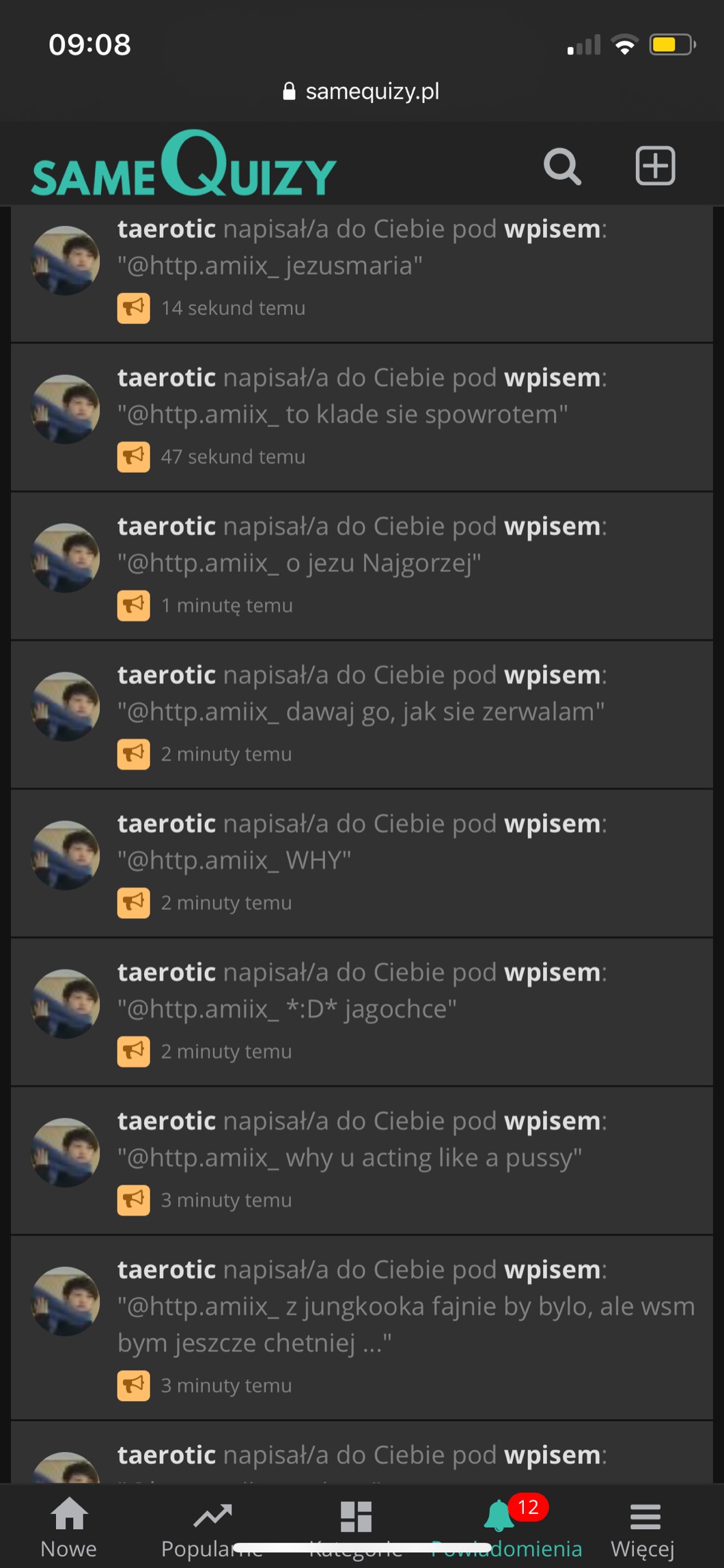The width and height of the screenshot is (724, 1568).
Task: Select the Powiadomienia tab with bell
Action: (505, 1526)
